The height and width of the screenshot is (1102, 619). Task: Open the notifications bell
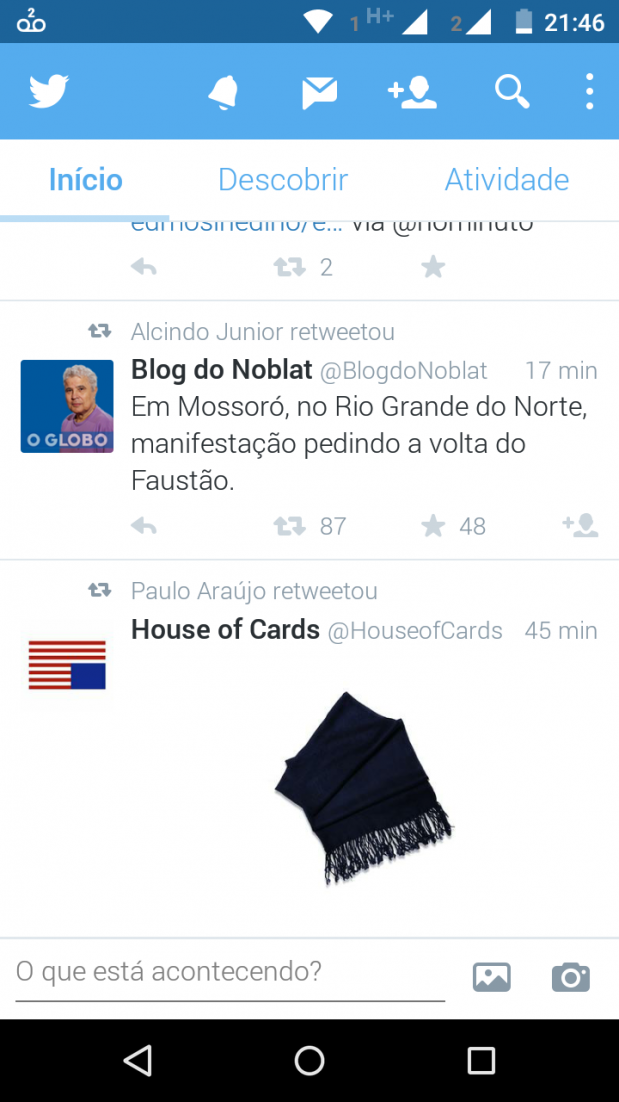coord(223,92)
